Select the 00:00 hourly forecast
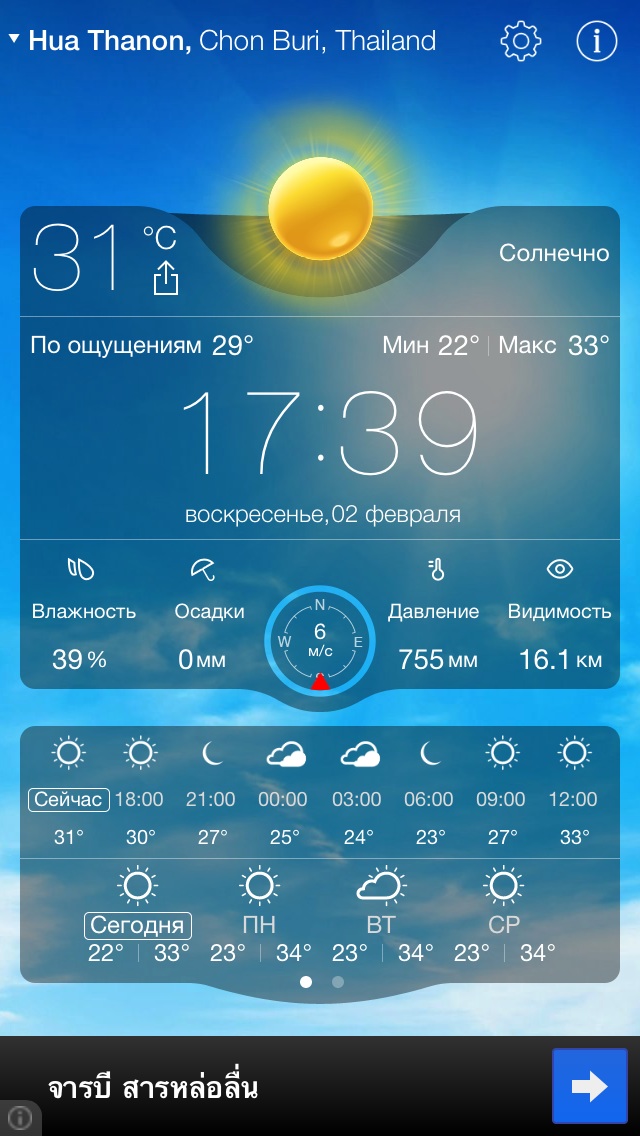This screenshot has height=1136, width=640. pos(284,798)
